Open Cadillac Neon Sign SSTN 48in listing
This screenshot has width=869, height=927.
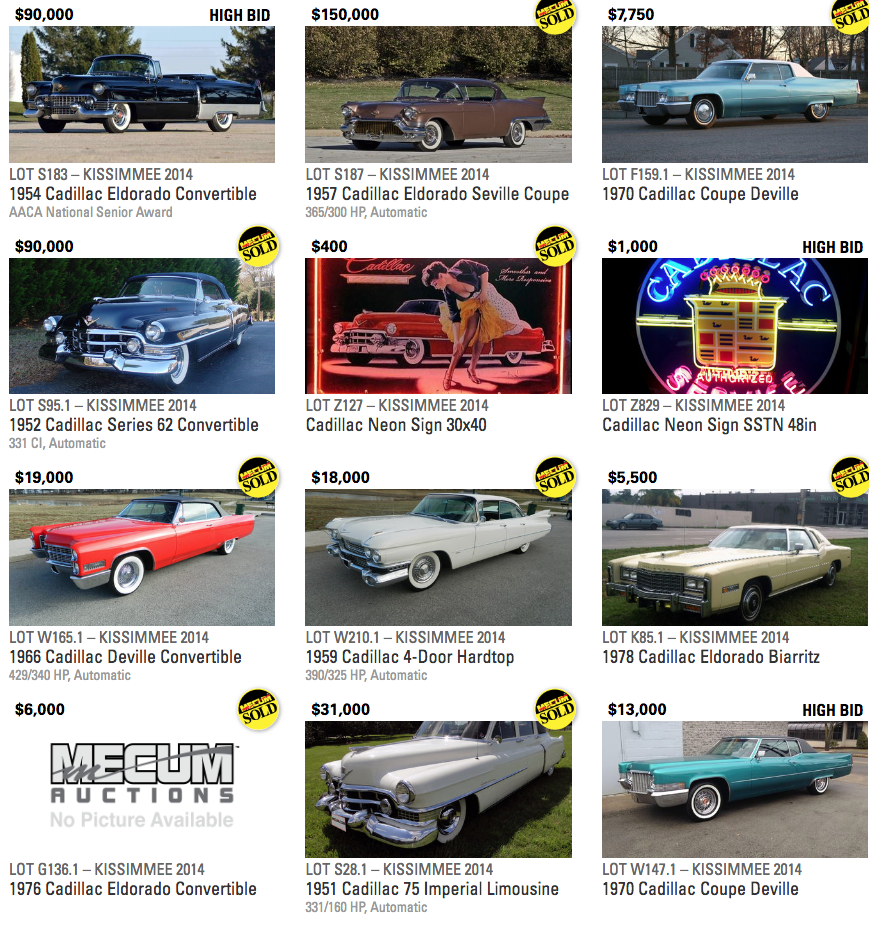709,425
